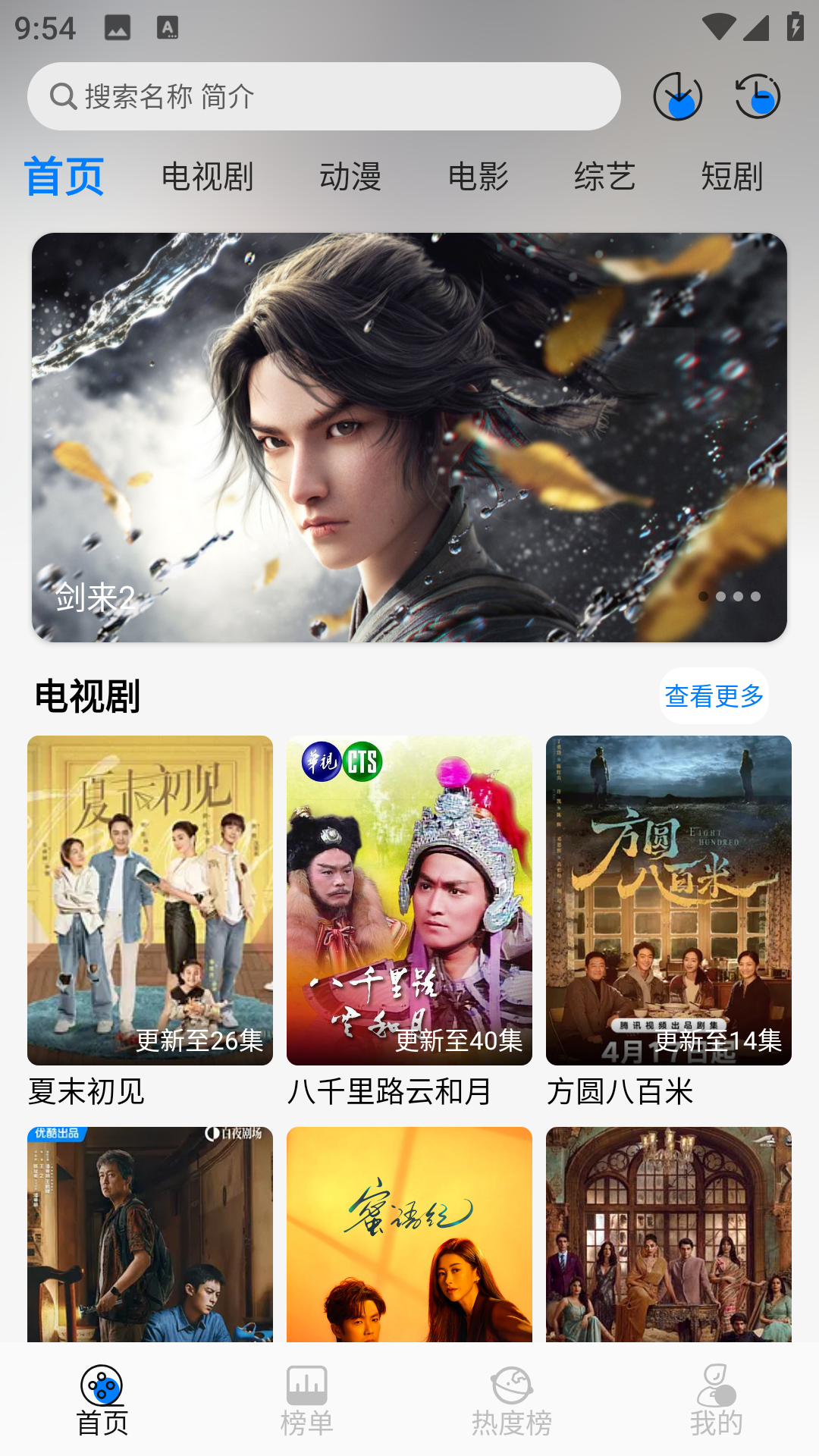Select the 电影 category tab
The image size is (819, 1456).
479,177
